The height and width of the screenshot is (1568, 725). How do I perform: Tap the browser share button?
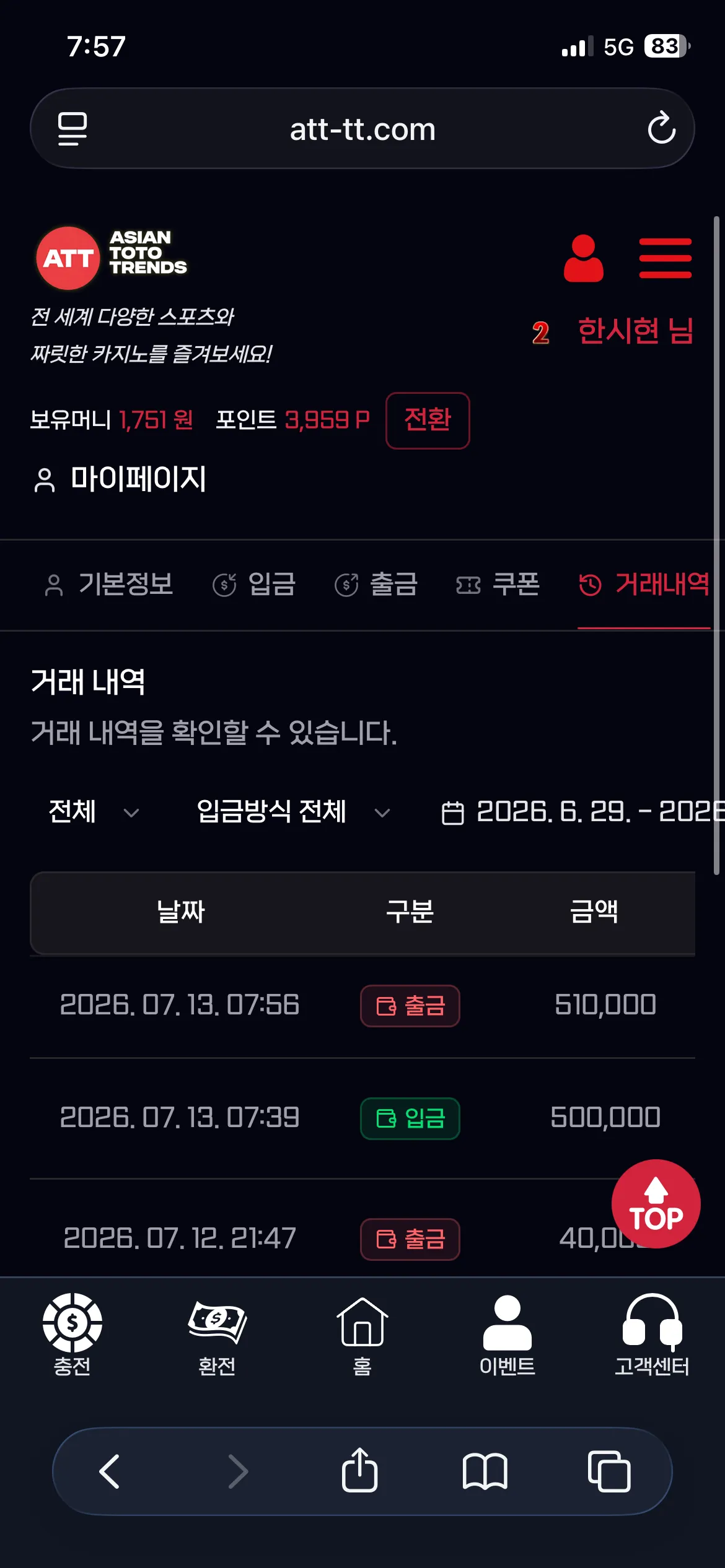point(359,1470)
